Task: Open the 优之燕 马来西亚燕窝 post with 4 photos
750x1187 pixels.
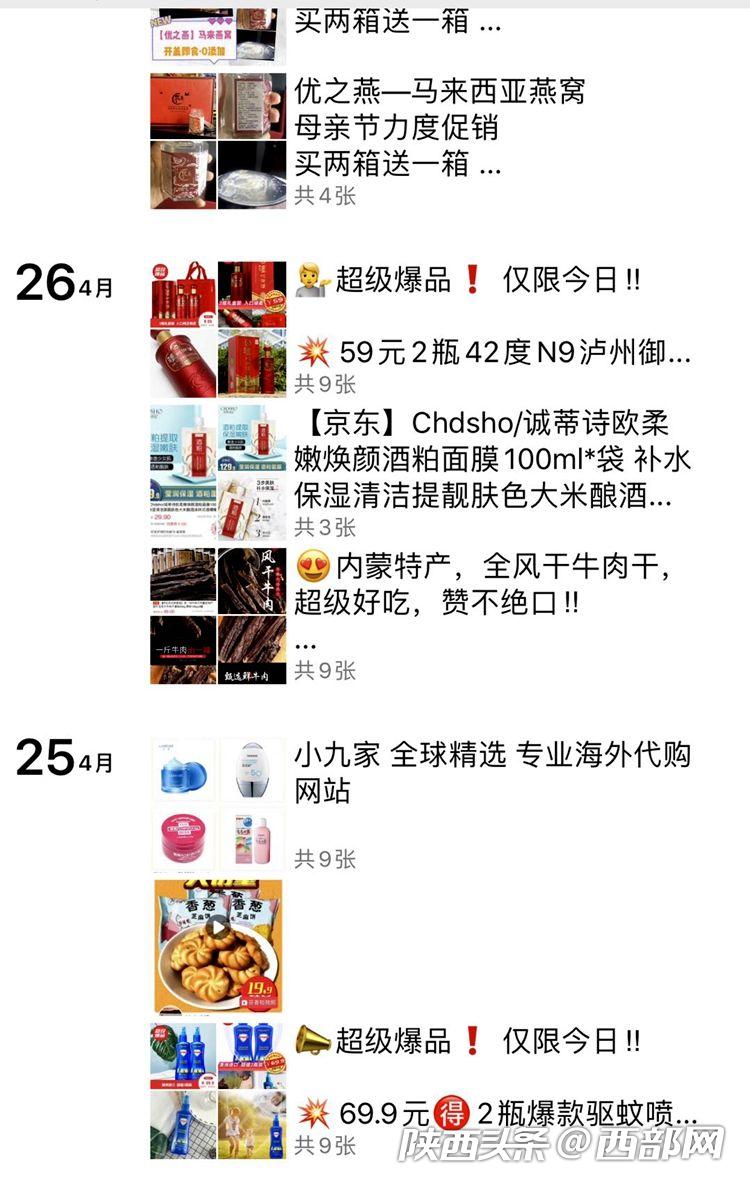Action: [440, 128]
